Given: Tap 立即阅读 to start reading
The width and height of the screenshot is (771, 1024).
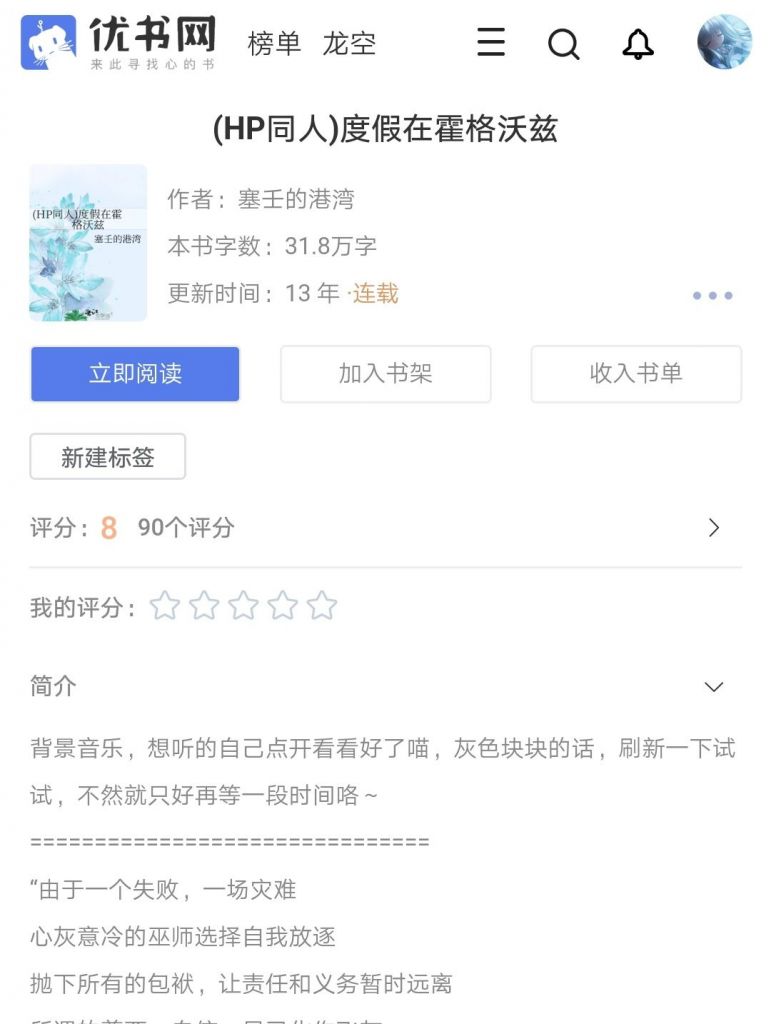Looking at the screenshot, I should click(x=135, y=374).
